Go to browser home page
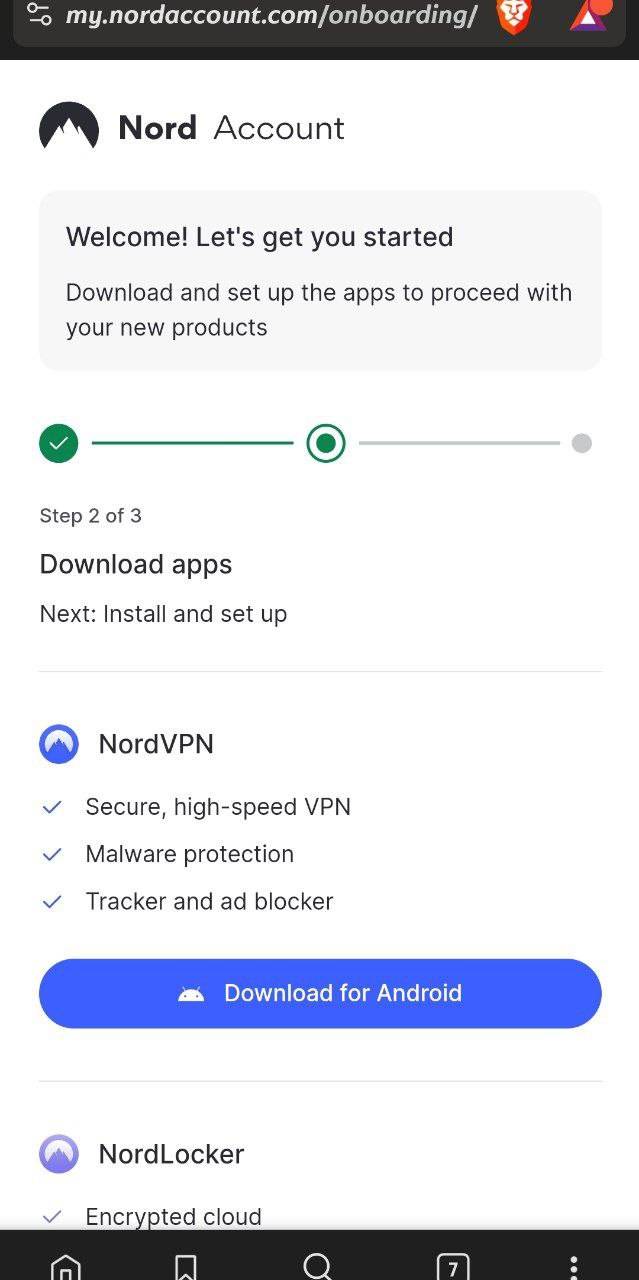The image size is (639, 1280). coord(66,1266)
